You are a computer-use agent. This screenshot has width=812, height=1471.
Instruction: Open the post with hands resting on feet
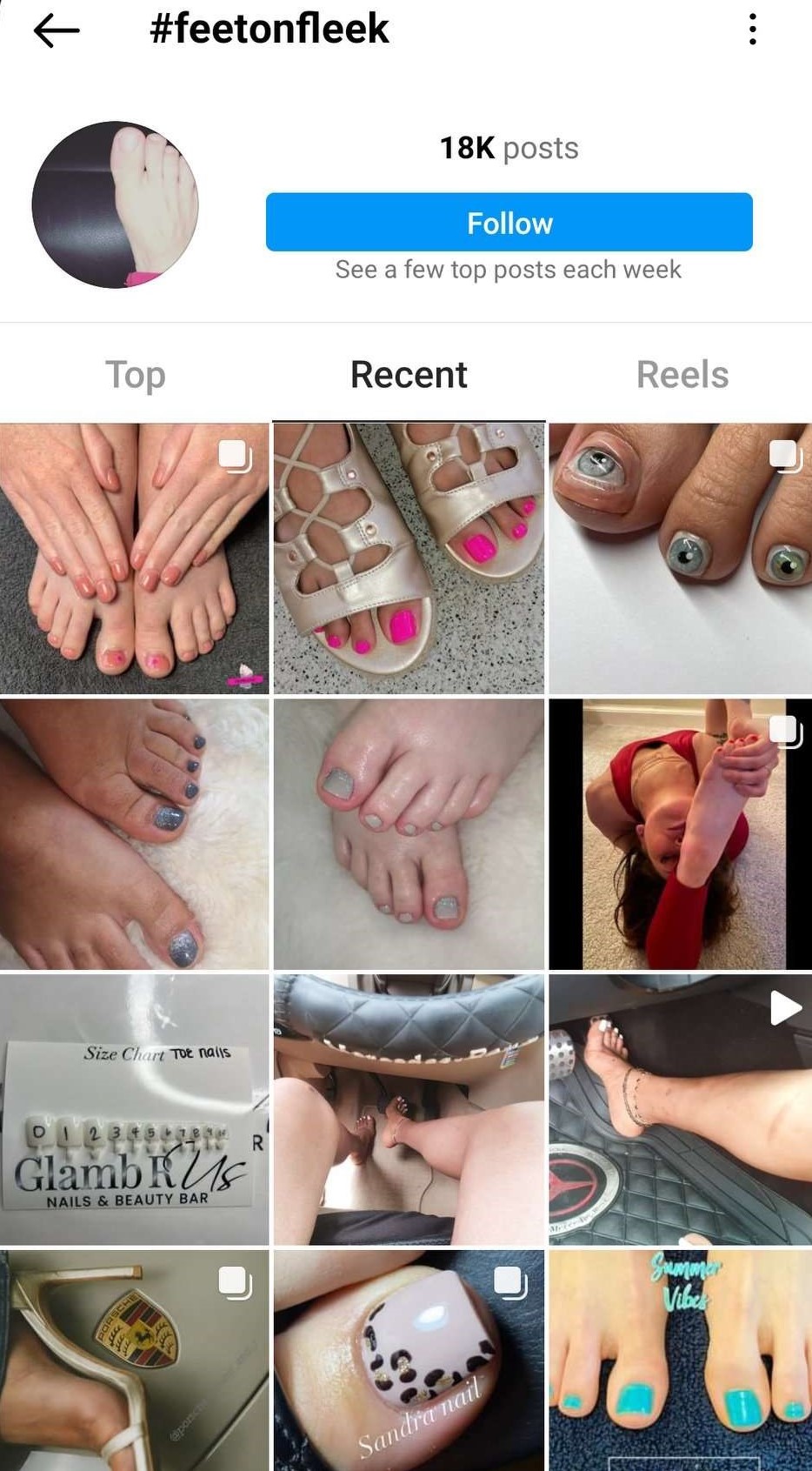pos(135,558)
